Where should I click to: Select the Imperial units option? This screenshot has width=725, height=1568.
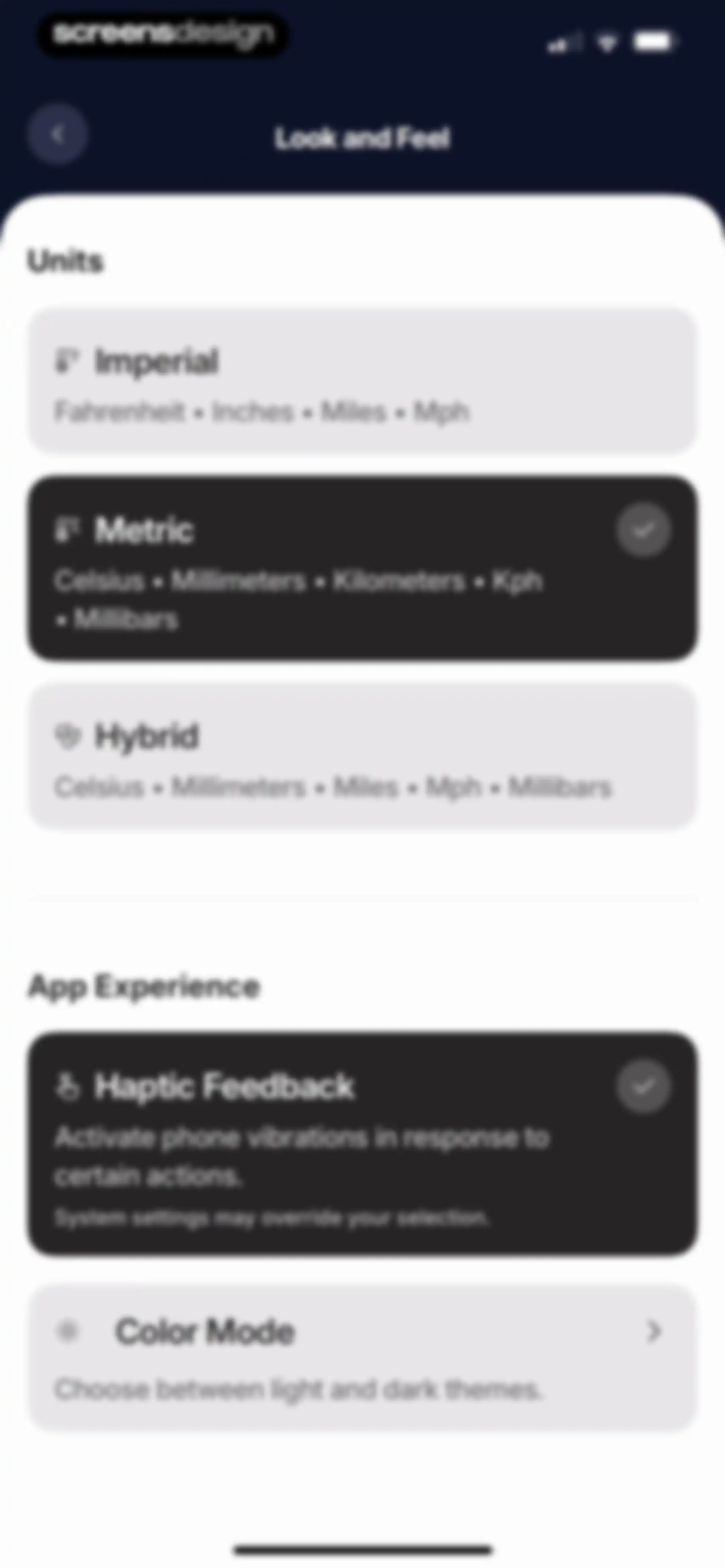tap(362, 382)
